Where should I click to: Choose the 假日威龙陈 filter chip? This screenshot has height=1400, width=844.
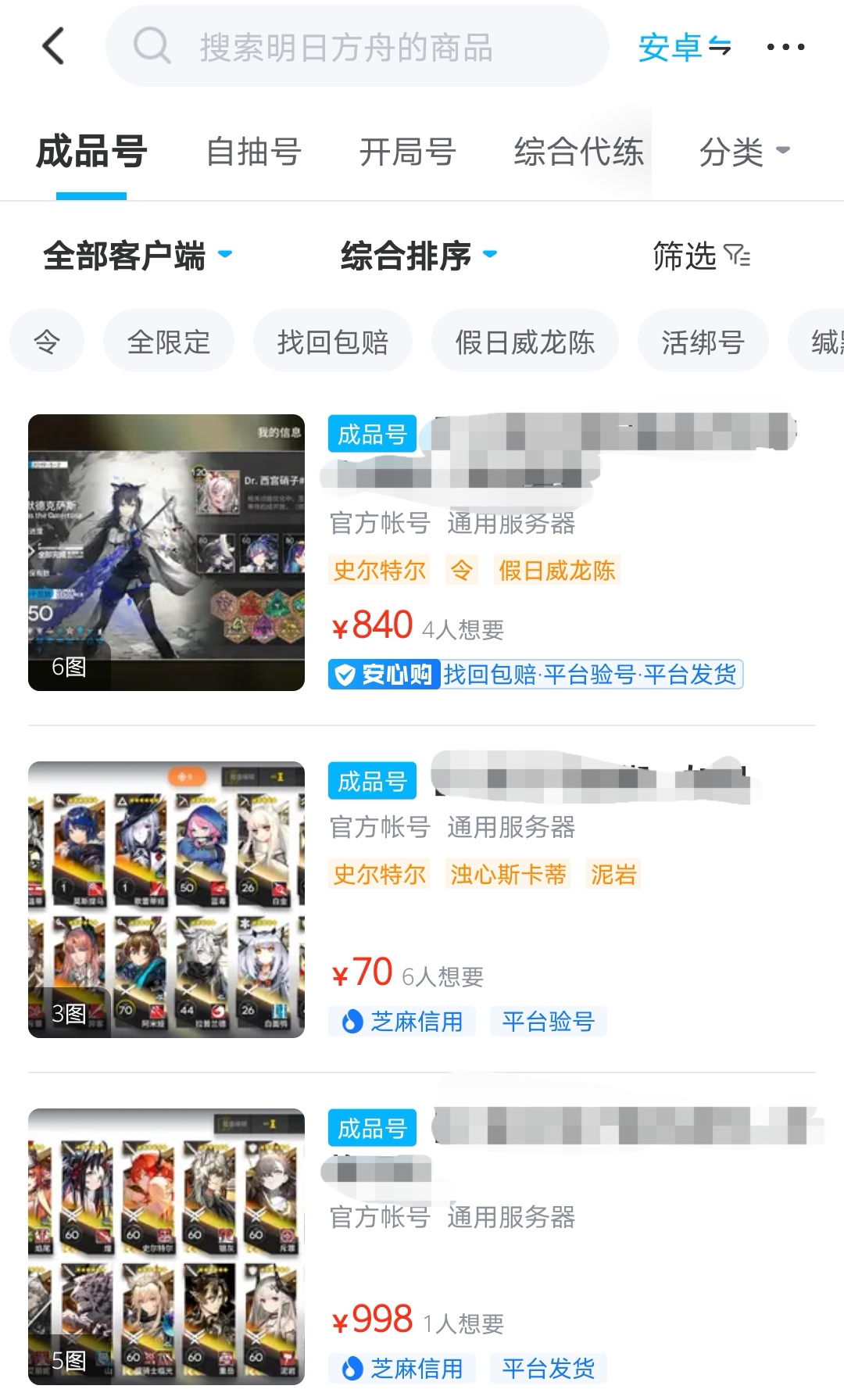525,342
